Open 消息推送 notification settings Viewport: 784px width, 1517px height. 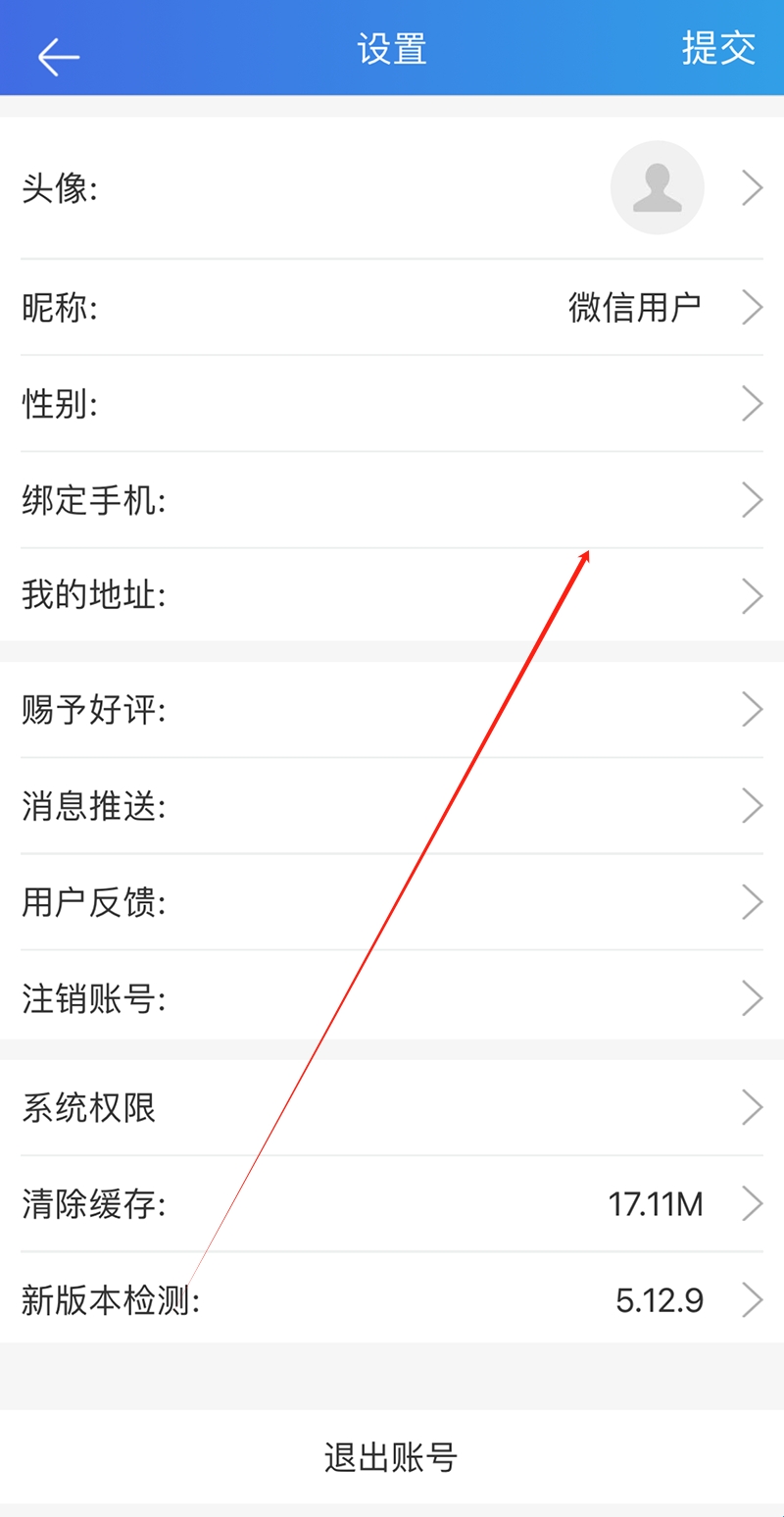click(392, 806)
